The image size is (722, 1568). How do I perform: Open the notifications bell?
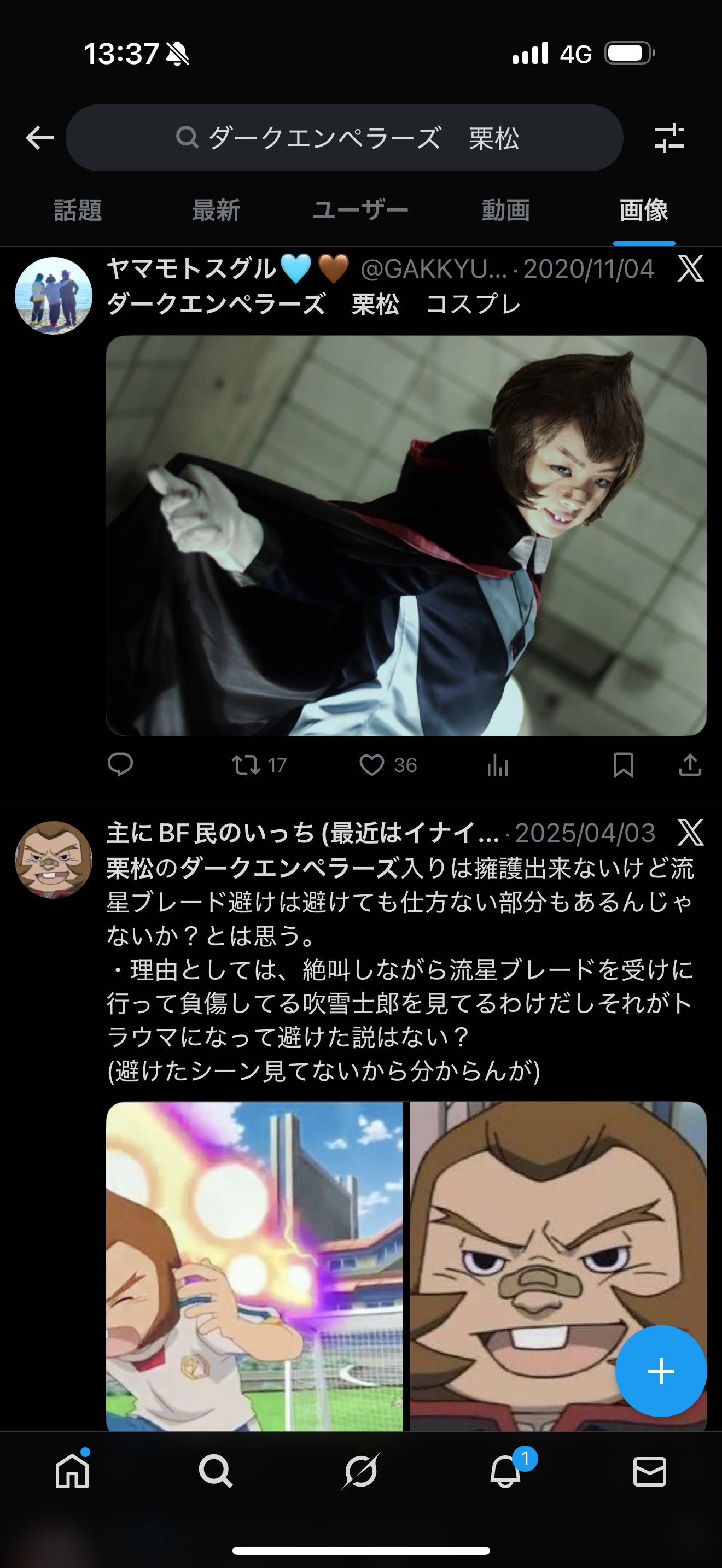pos(505,1472)
